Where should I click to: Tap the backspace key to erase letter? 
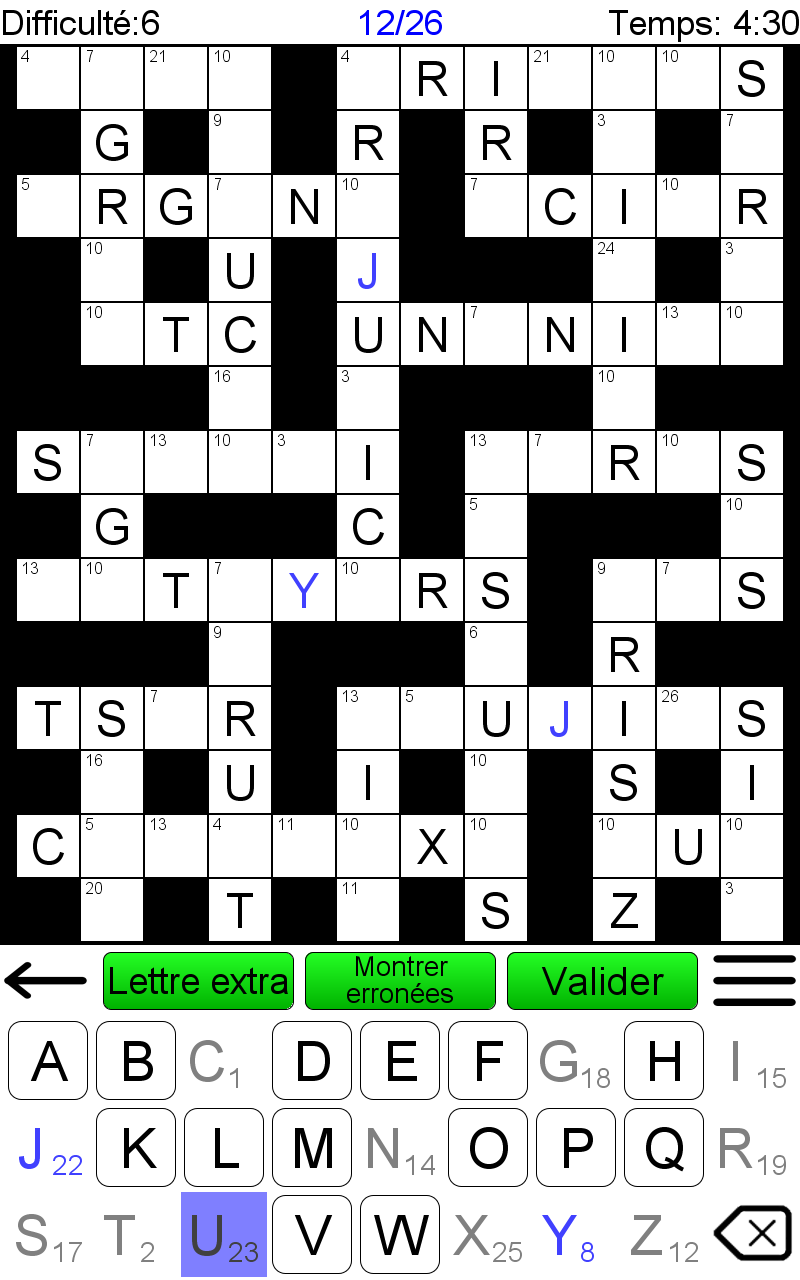click(x=753, y=1234)
